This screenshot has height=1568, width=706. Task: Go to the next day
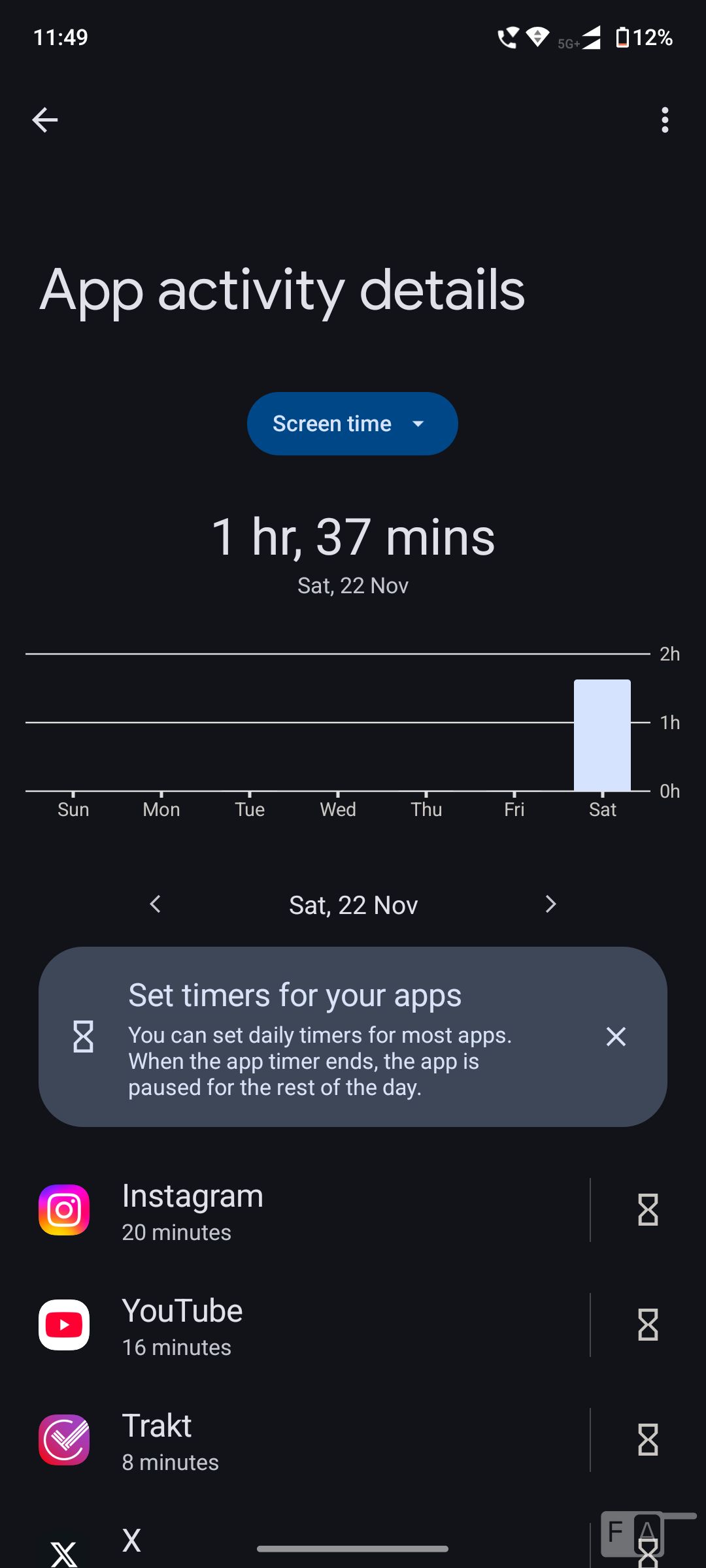550,904
